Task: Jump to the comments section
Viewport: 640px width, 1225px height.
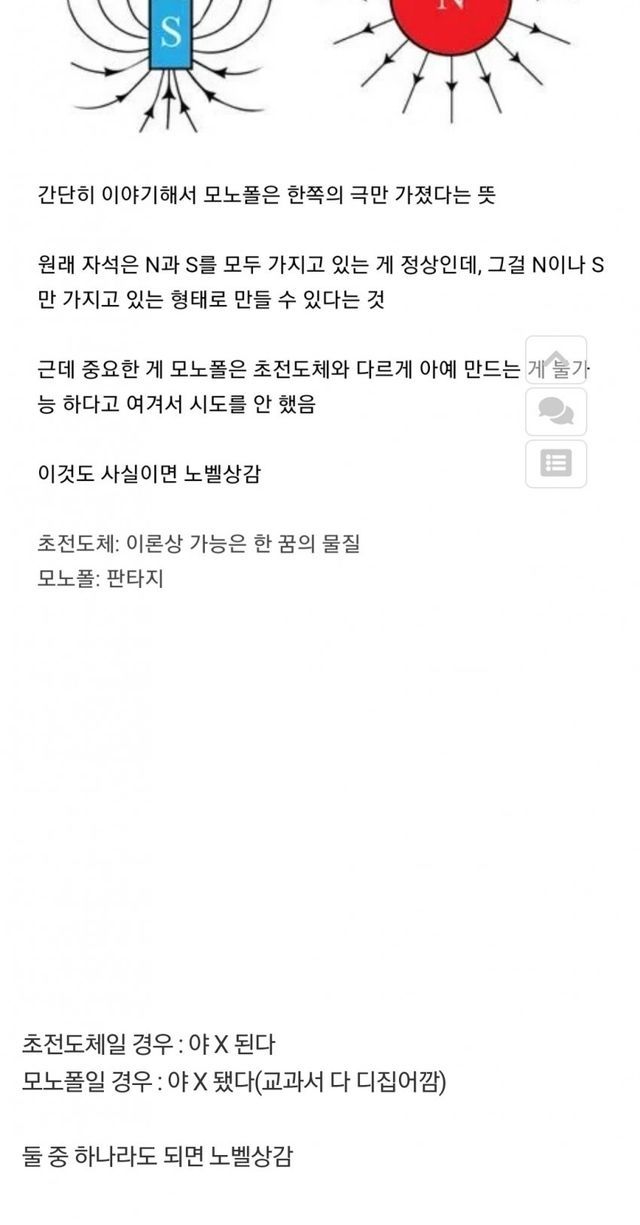Action: (556, 412)
